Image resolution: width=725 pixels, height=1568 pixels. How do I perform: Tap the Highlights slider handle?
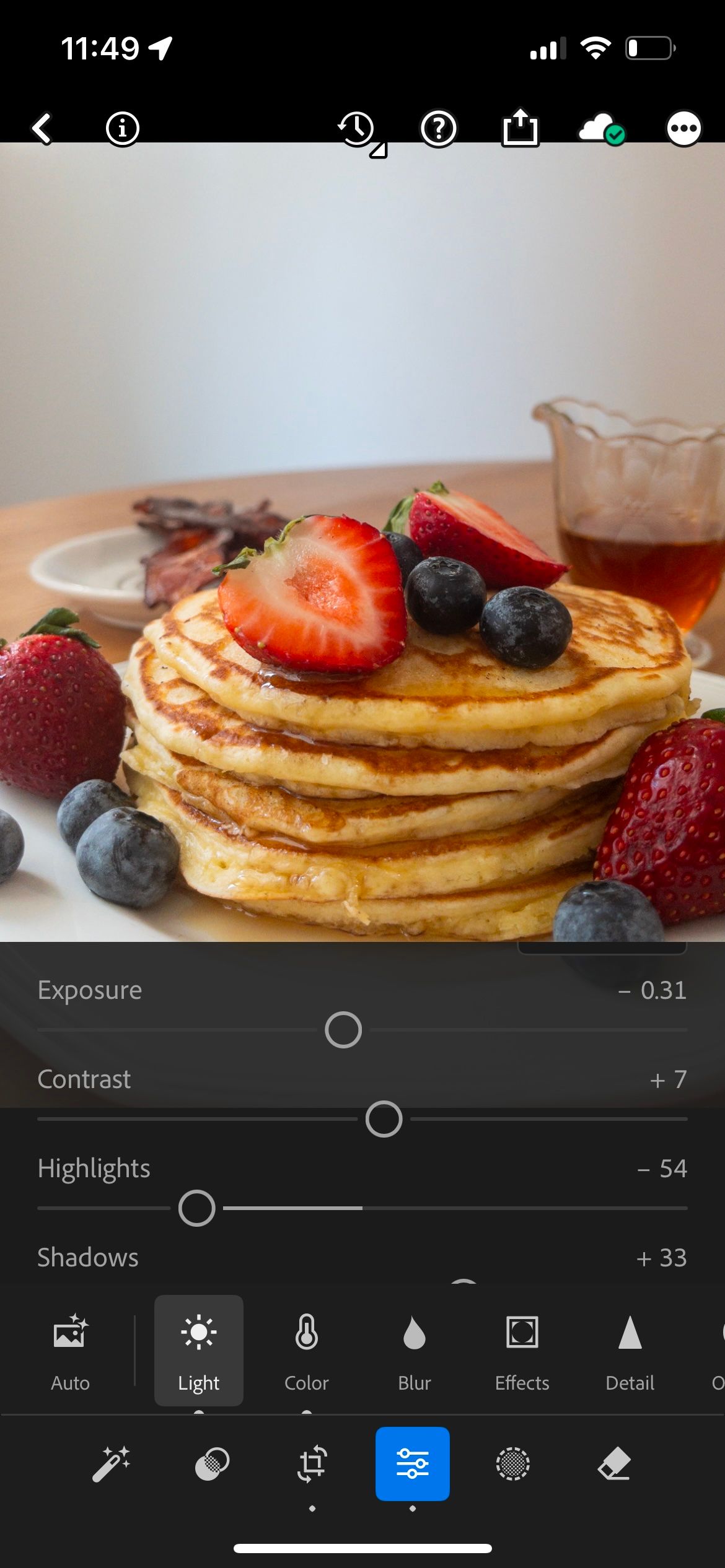[196, 1208]
